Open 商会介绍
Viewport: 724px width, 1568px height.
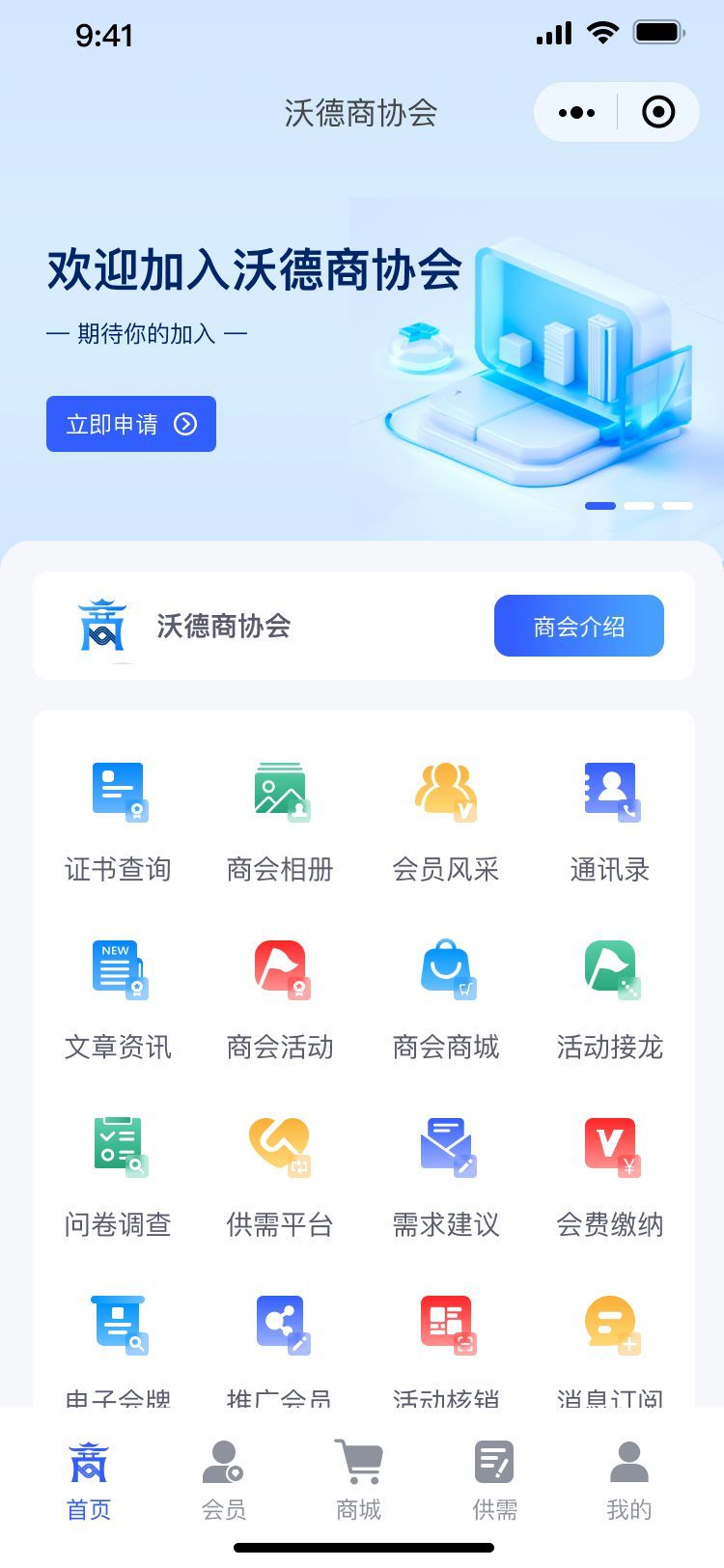578,626
